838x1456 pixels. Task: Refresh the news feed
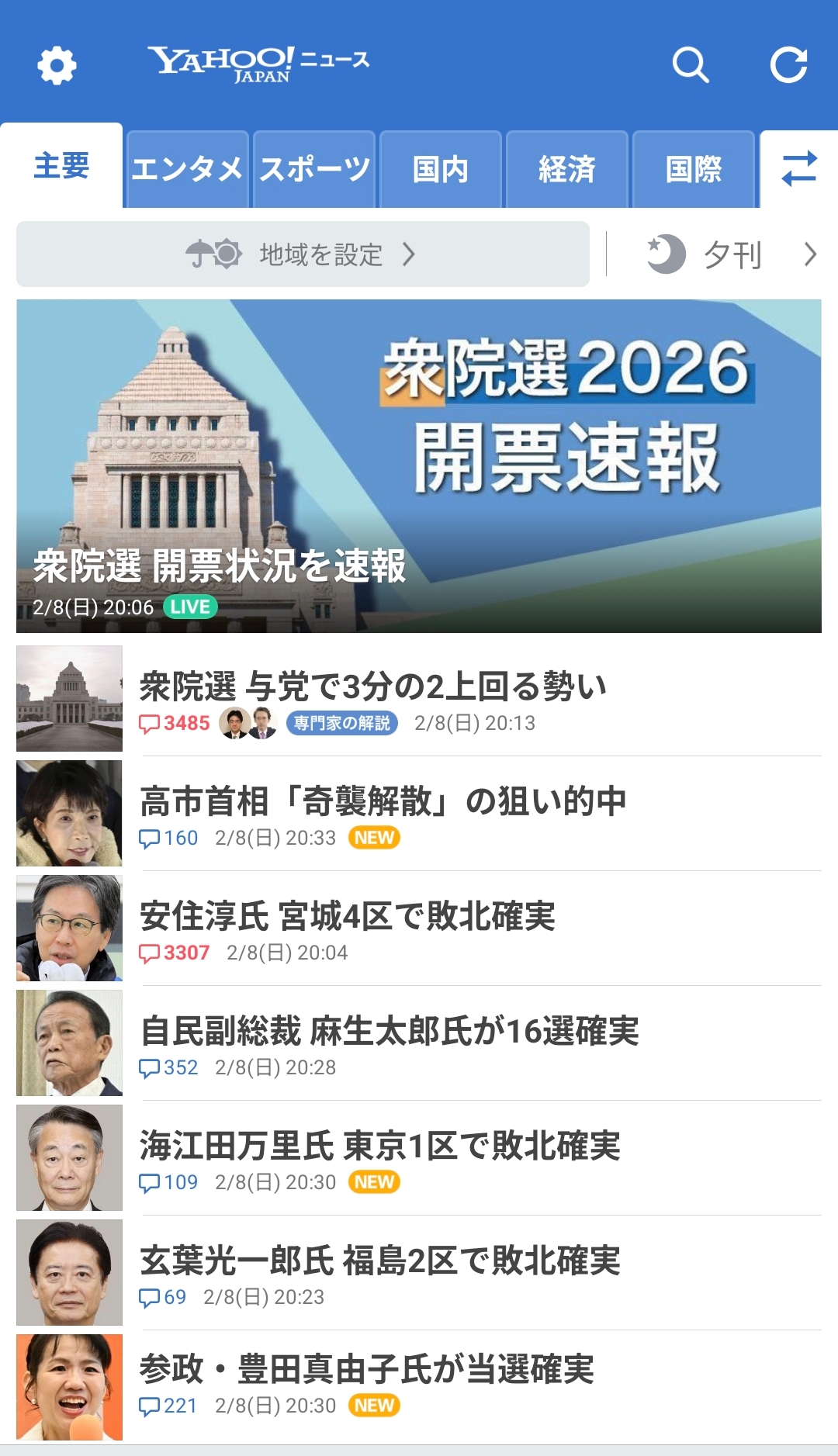[x=788, y=64]
